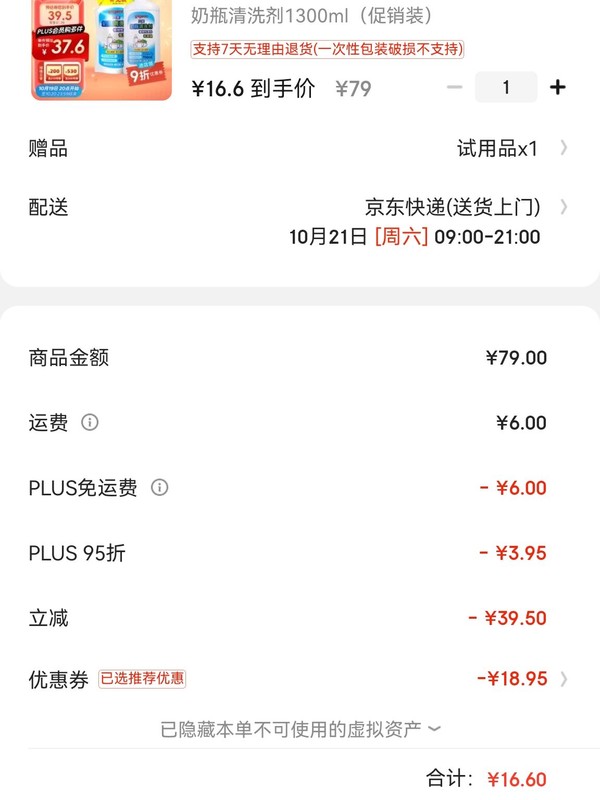Image resolution: width=600 pixels, height=800 pixels.
Task: Open the 赠品 trial gift row
Action: (300, 149)
